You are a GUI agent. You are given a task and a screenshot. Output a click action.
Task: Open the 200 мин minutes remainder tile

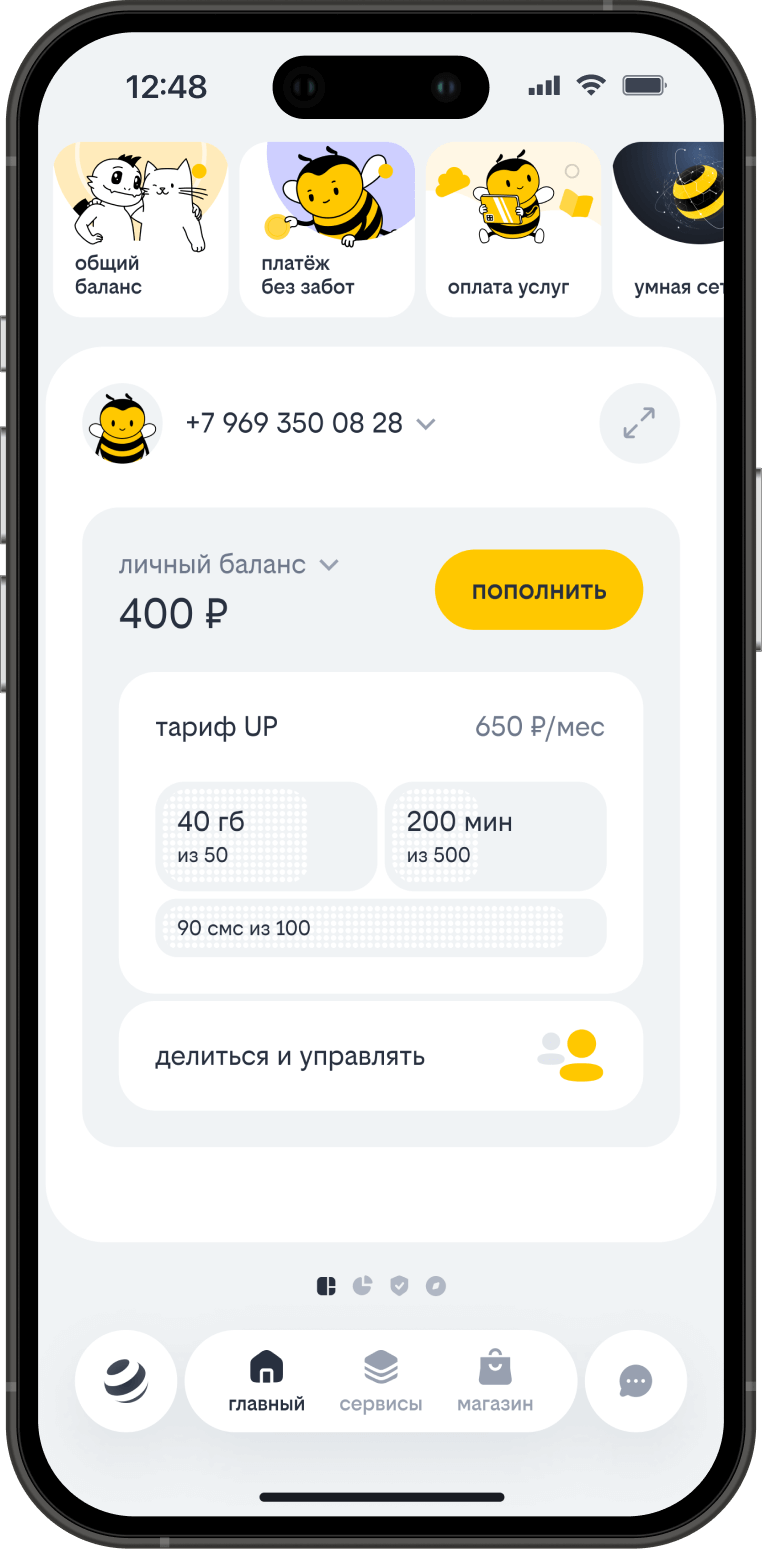496,836
